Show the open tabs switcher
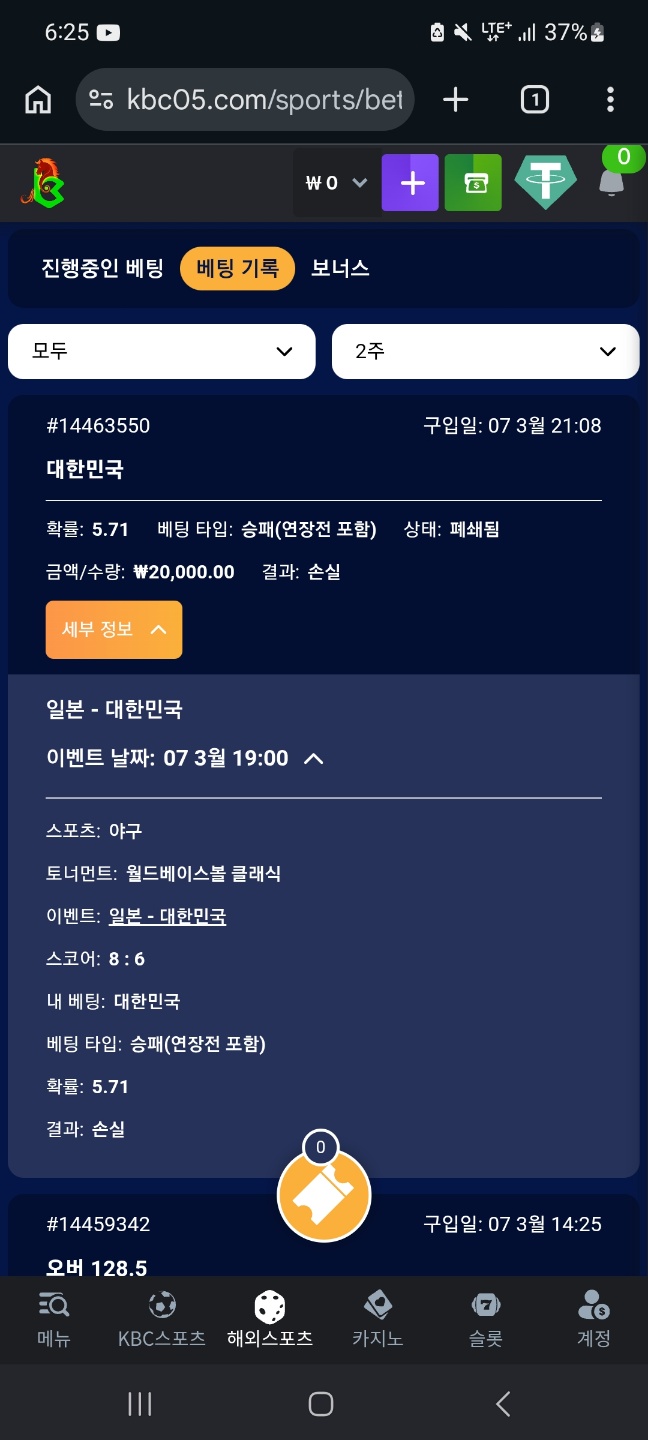The height and width of the screenshot is (1440, 648). [534, 99]
